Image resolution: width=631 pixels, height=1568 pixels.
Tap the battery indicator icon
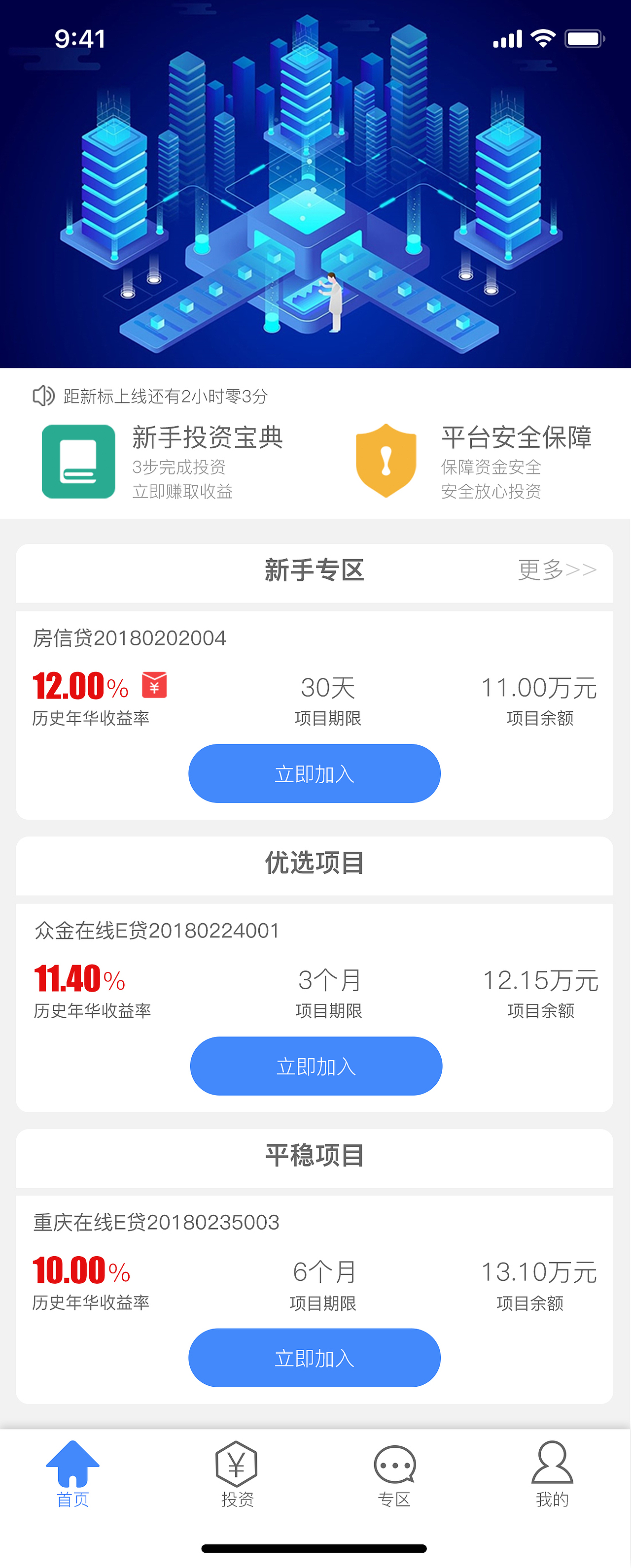coord(583,38)
